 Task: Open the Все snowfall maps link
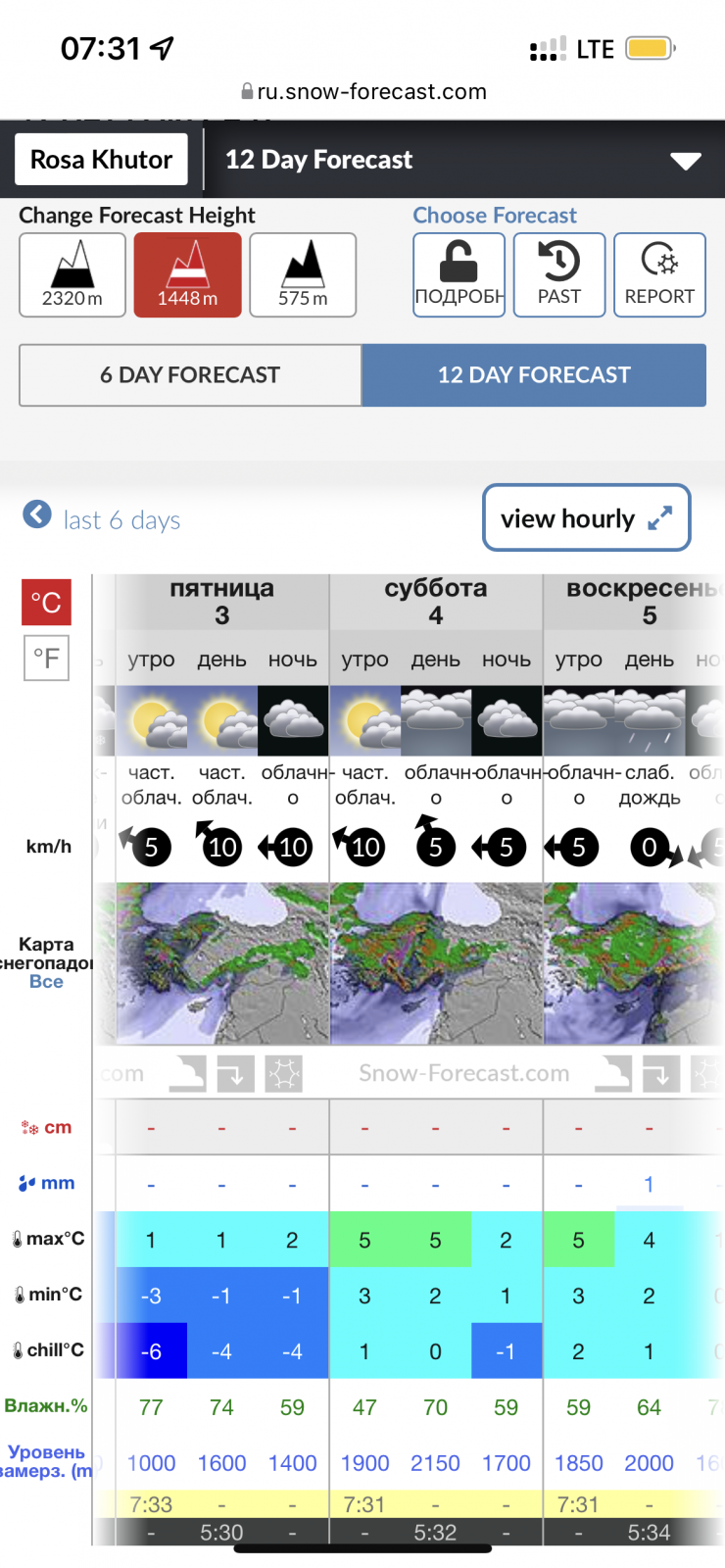pyautogui.click(x=46, y=982)
